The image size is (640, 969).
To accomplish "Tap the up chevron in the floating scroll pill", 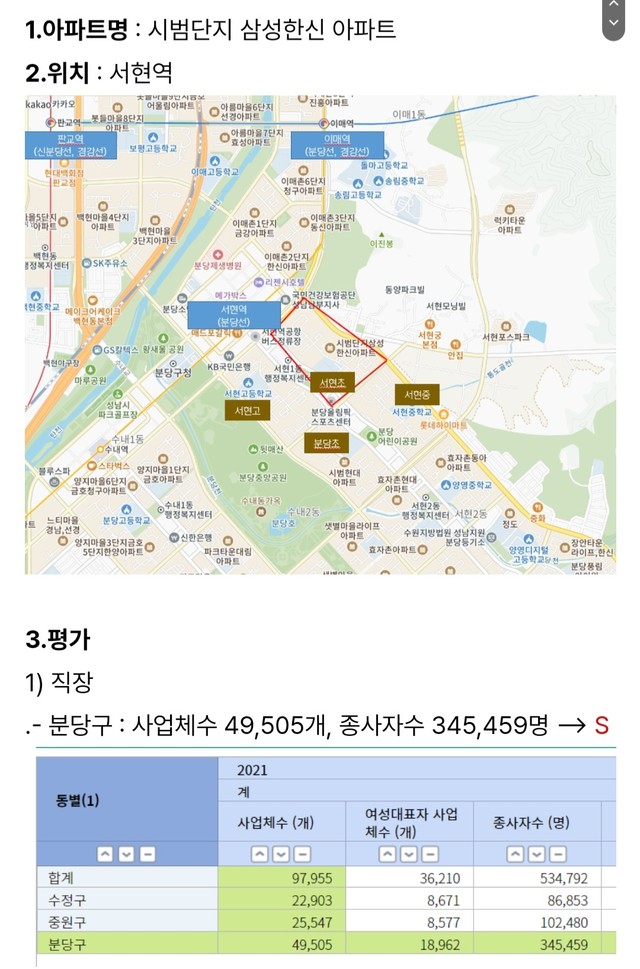I will coord(613,4).
